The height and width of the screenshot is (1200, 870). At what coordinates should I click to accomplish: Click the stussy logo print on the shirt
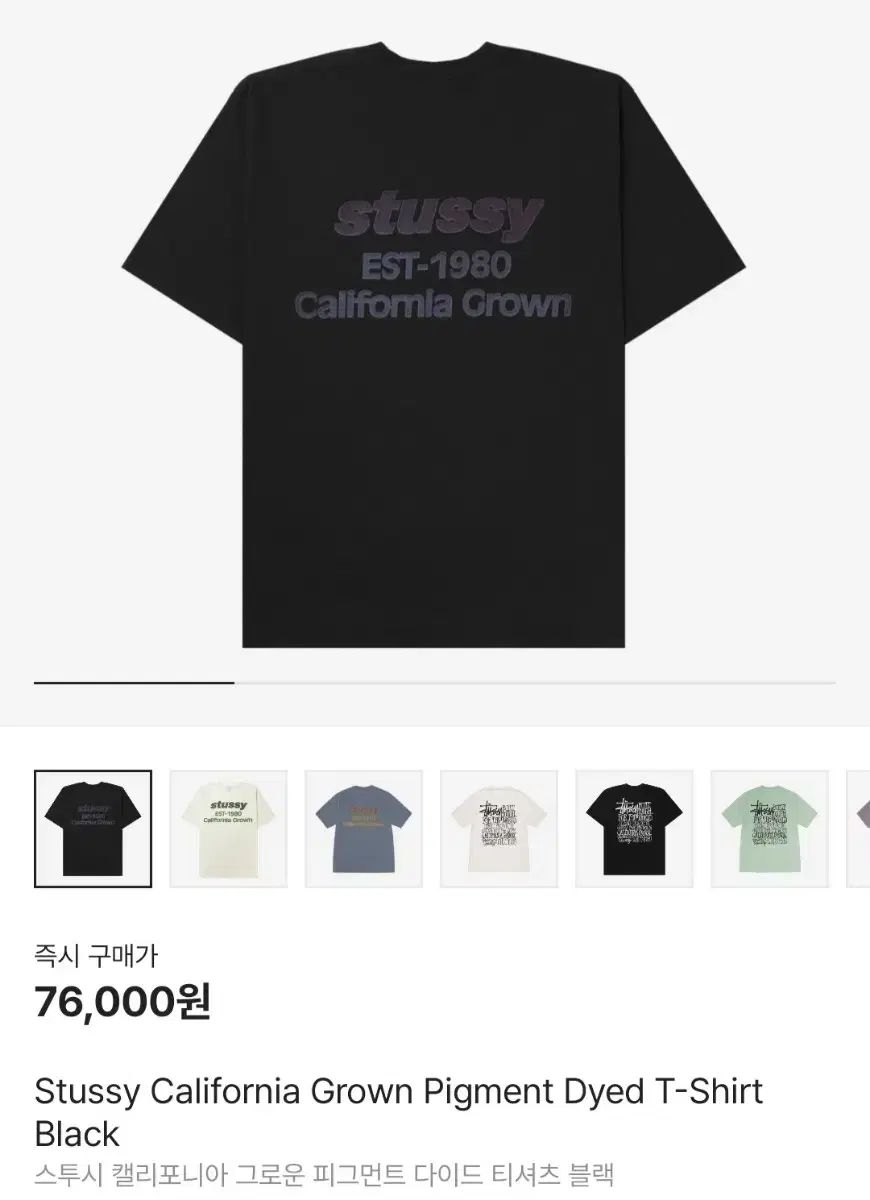point(437,210)
